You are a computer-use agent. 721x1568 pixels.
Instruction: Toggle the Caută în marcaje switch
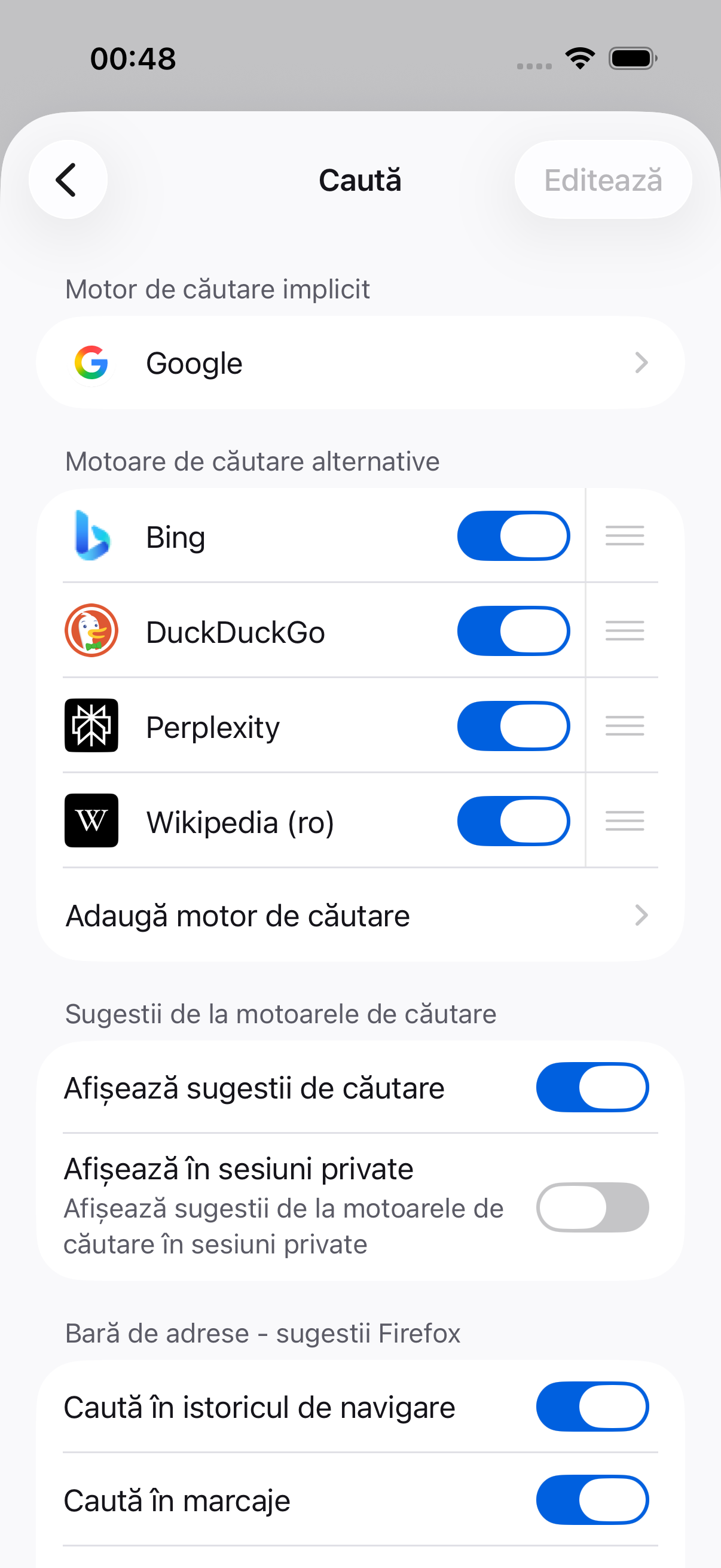coord(592,1500)
